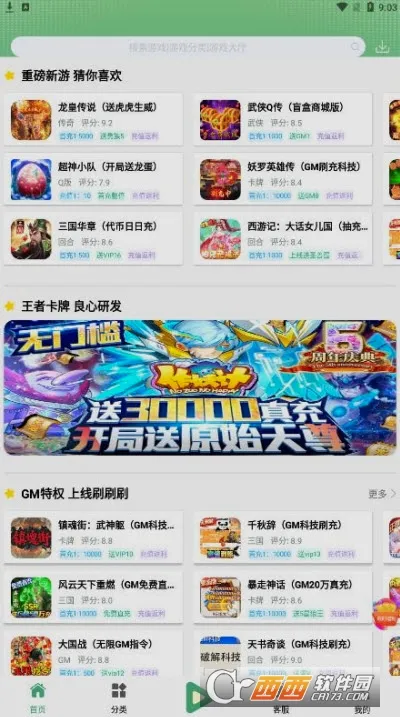Open 西游记：大话女儿国 game card
Screen dimensions: 400x717
pos(283,239)
